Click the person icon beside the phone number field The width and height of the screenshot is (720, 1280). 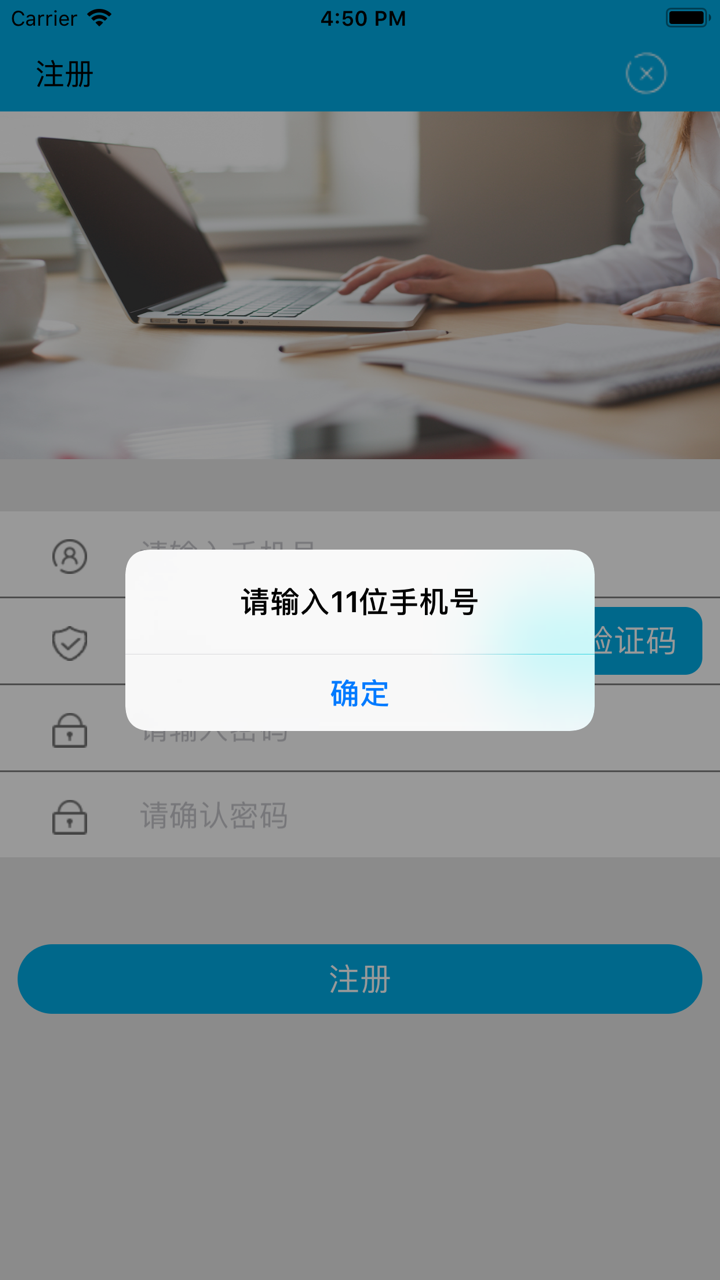click(x=69, y=556)
